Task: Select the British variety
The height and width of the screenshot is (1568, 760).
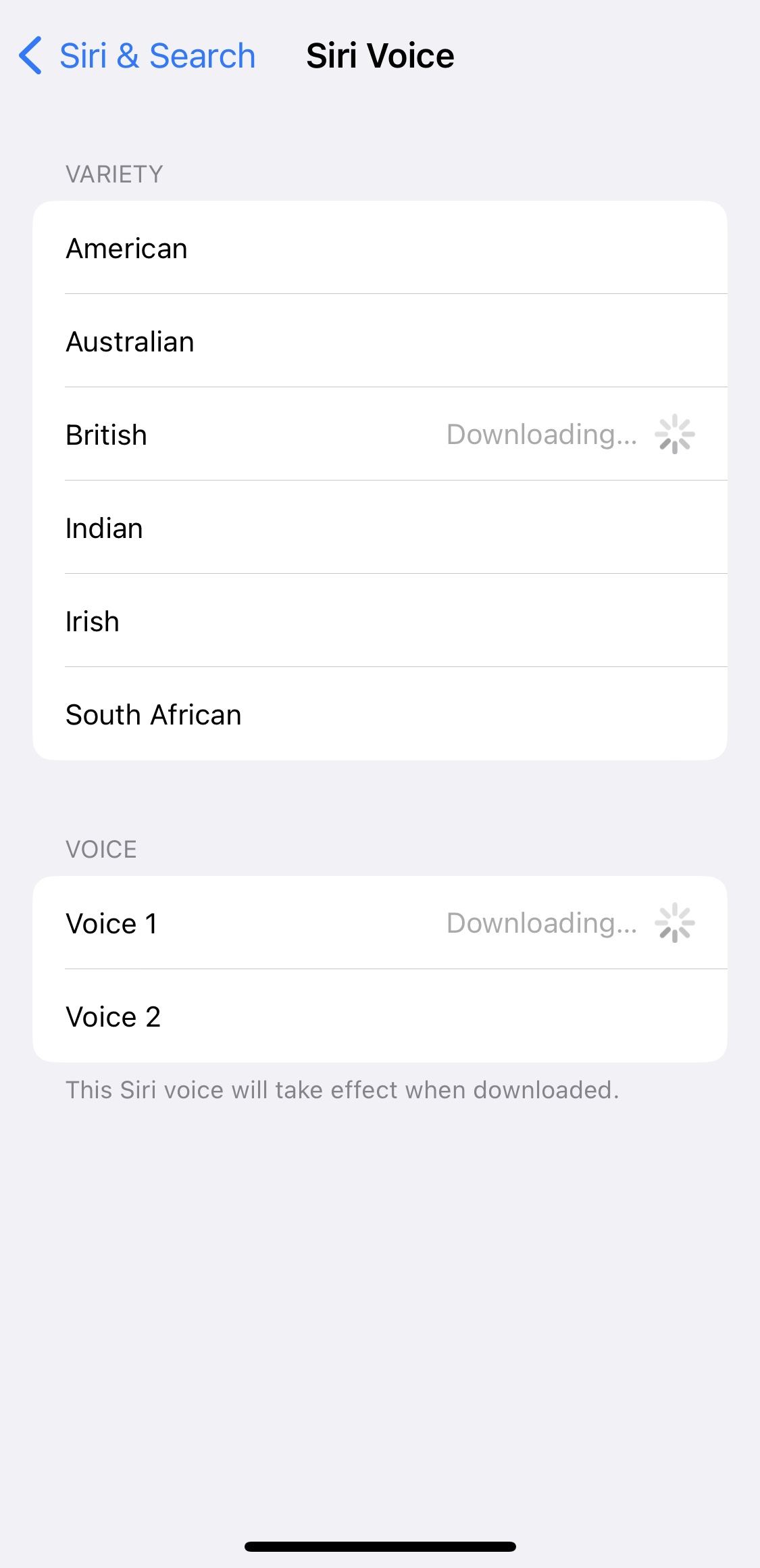Action: (x=203, y=434)
